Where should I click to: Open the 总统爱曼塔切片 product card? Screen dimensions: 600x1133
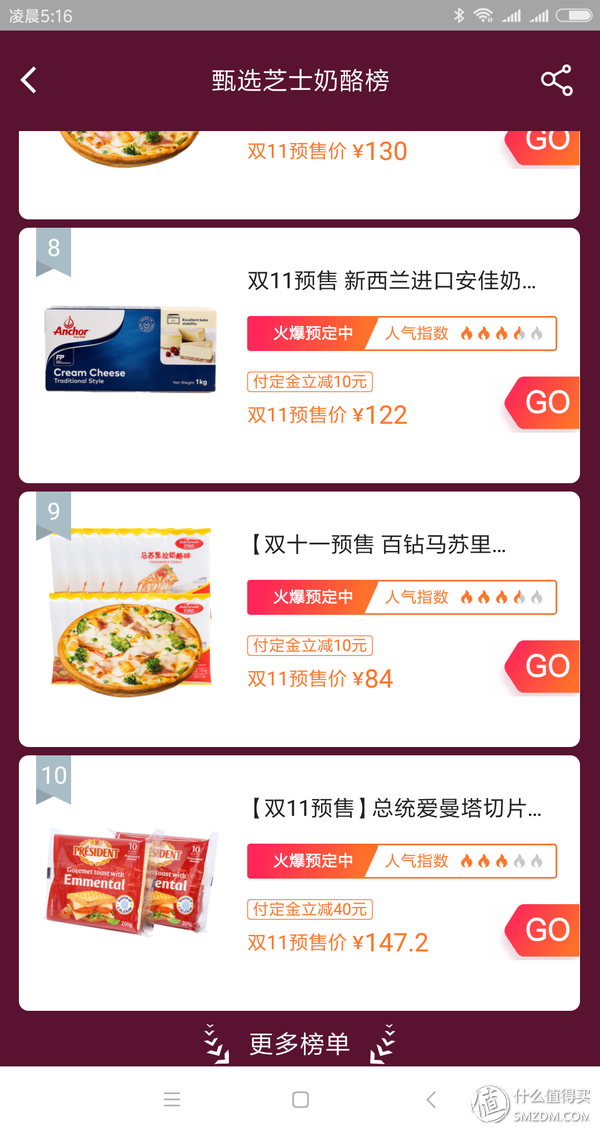click(x=394, y=808)
